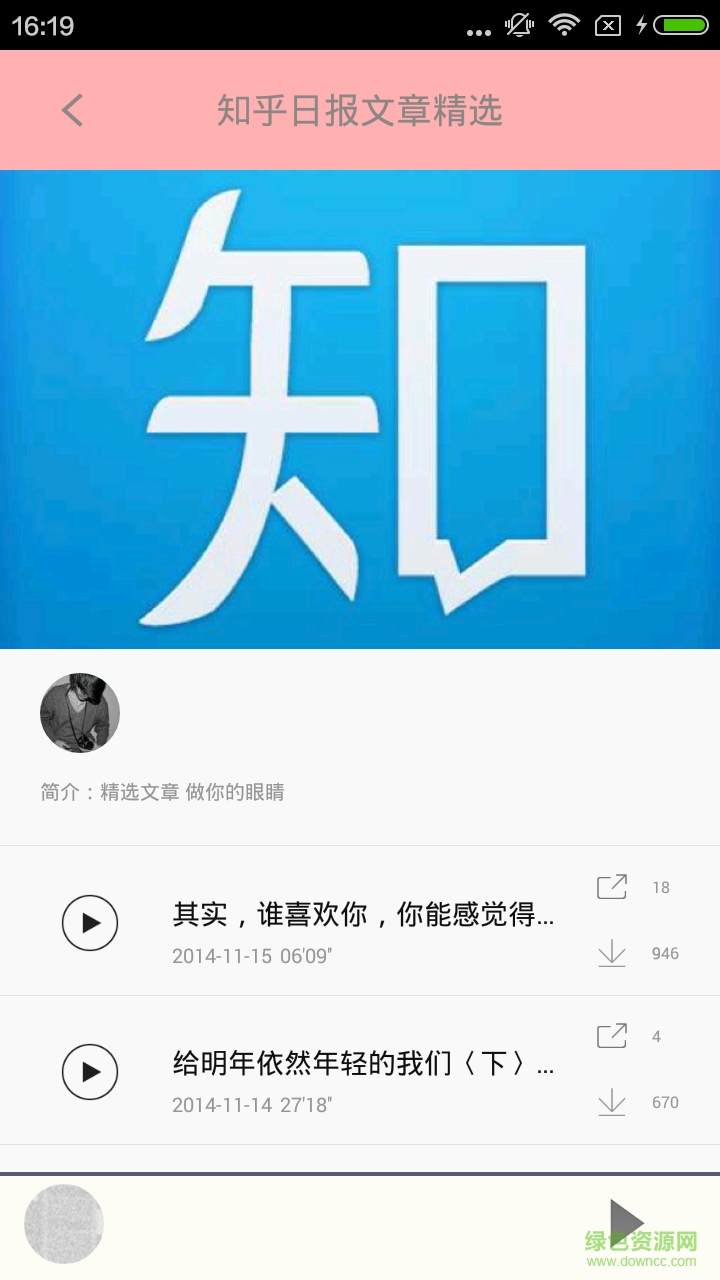Tap the mini player album thumbnail
Image resolution: width=720 pixels, height=1280 pixels.
(62, 1222)
